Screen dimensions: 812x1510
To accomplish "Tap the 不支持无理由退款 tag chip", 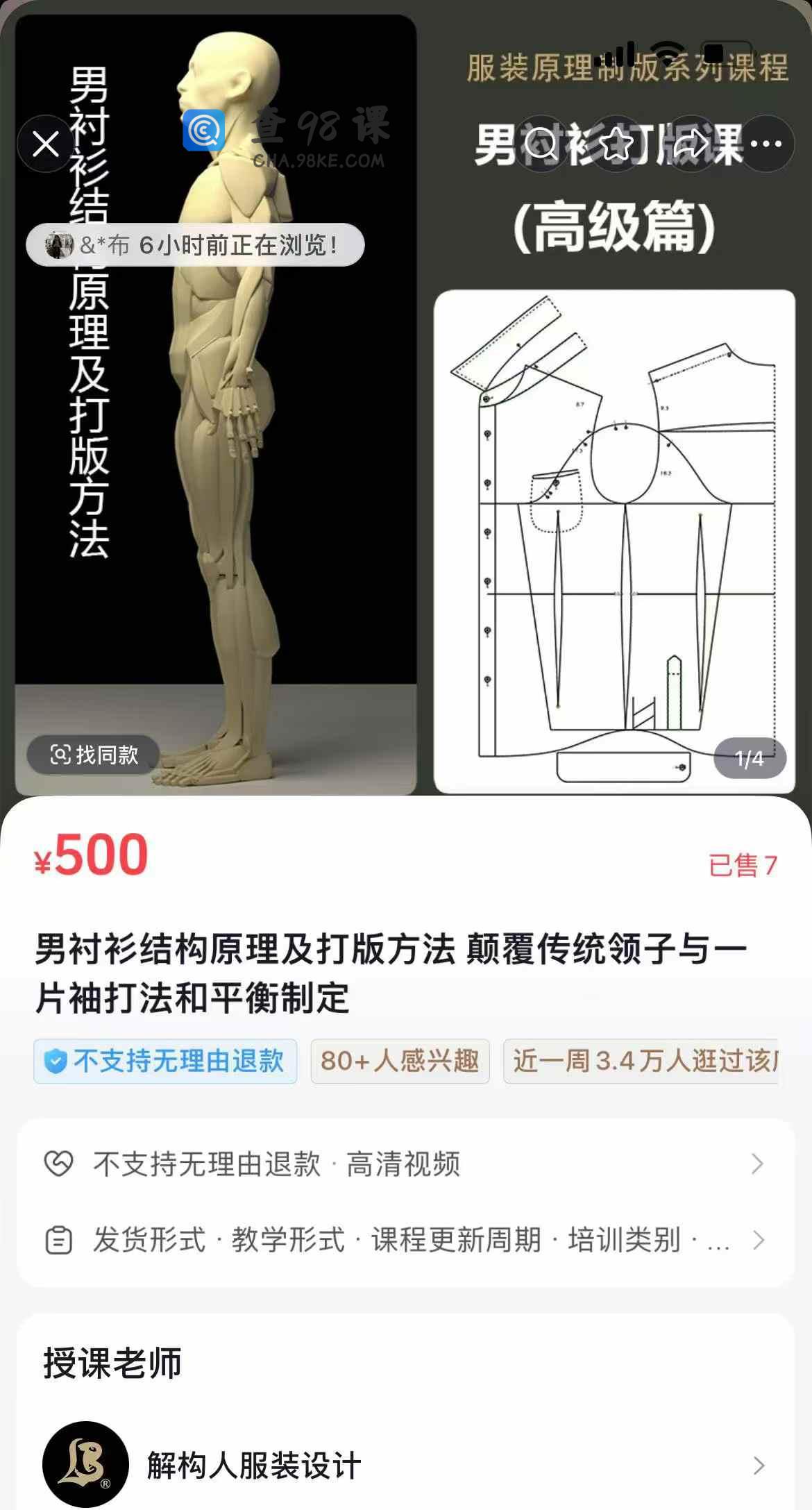I will (165, 1061).
